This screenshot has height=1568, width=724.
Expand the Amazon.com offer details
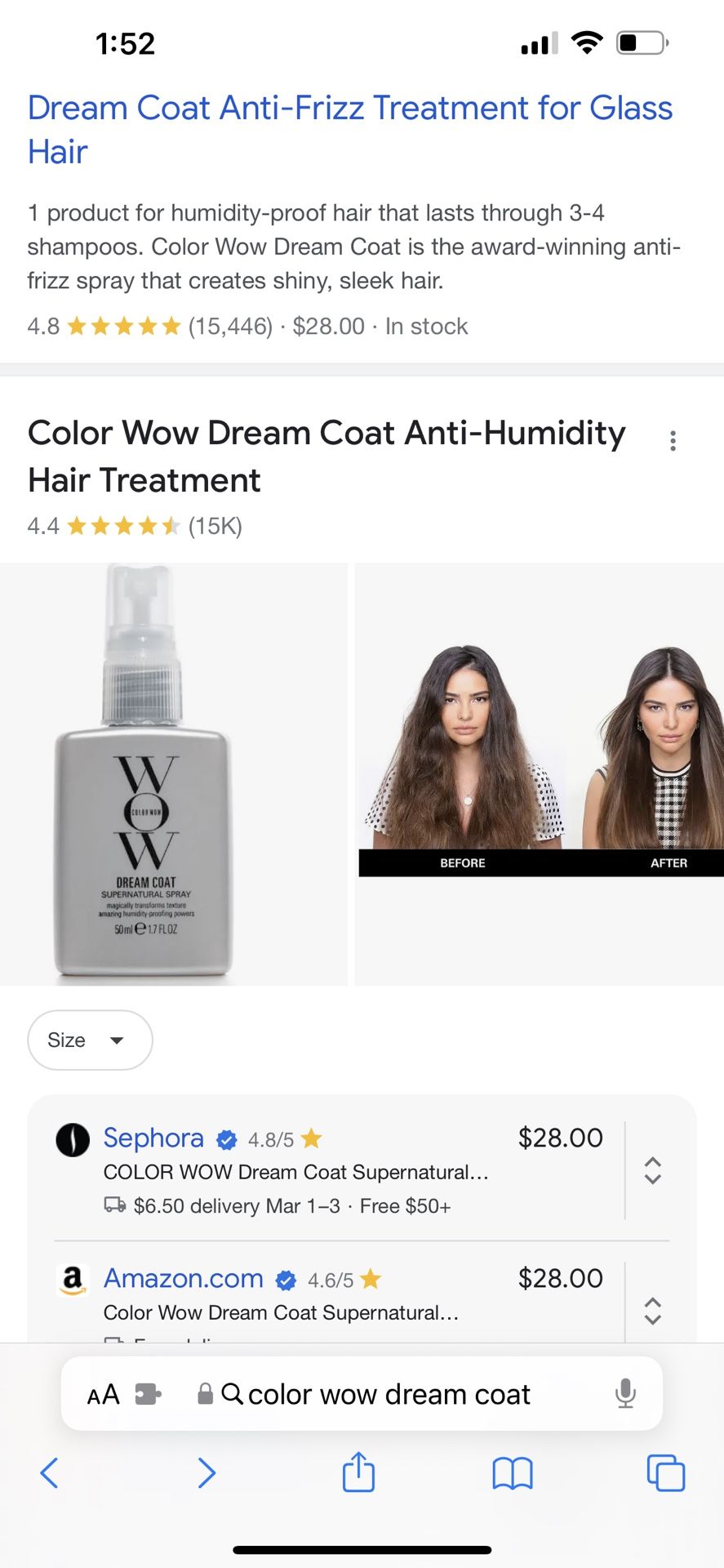pyautogui.click(x=652, y=1310)
